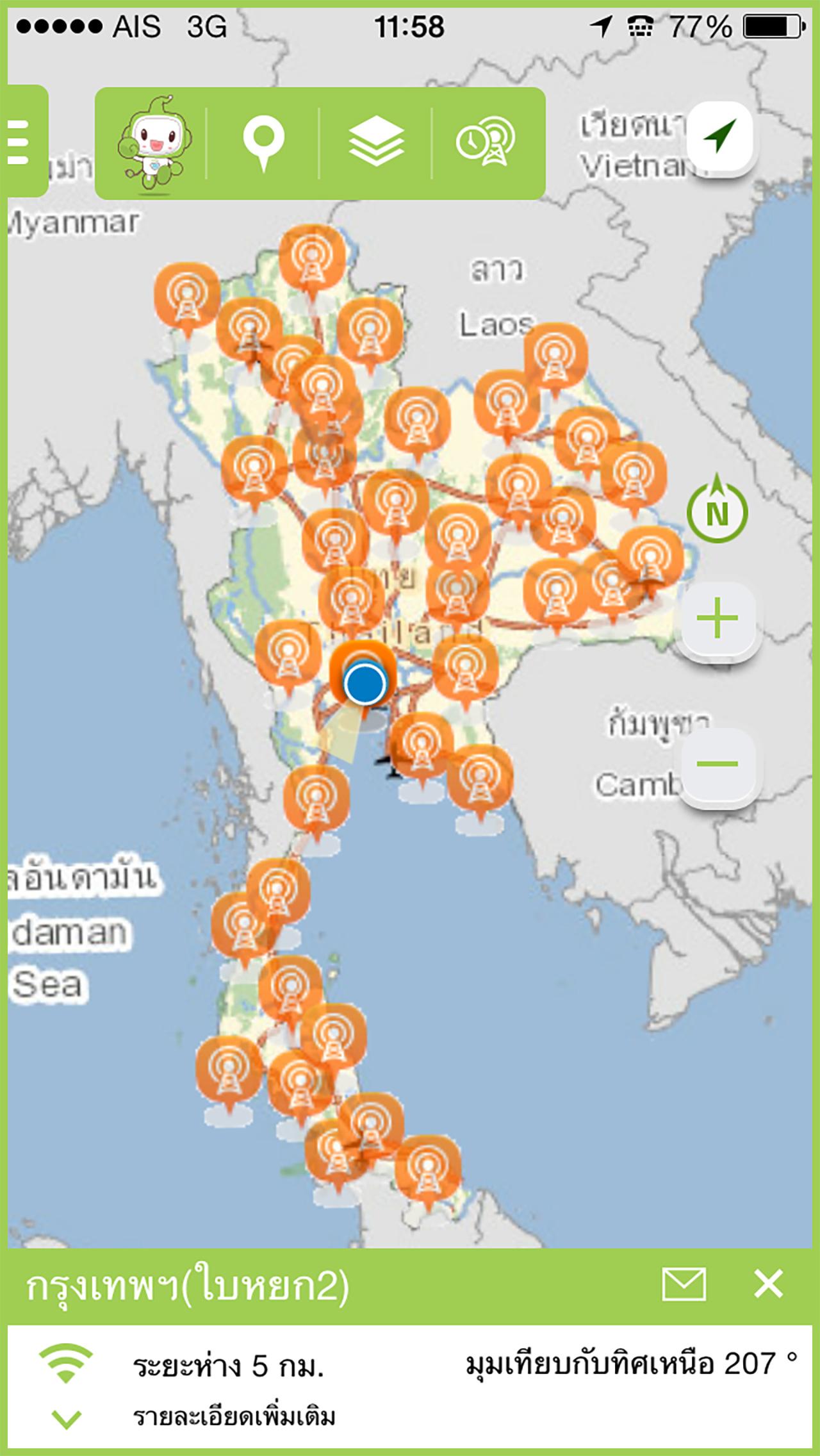
Task: Open the map layers option
Action: pyautogui.click(x=376, y=142)
